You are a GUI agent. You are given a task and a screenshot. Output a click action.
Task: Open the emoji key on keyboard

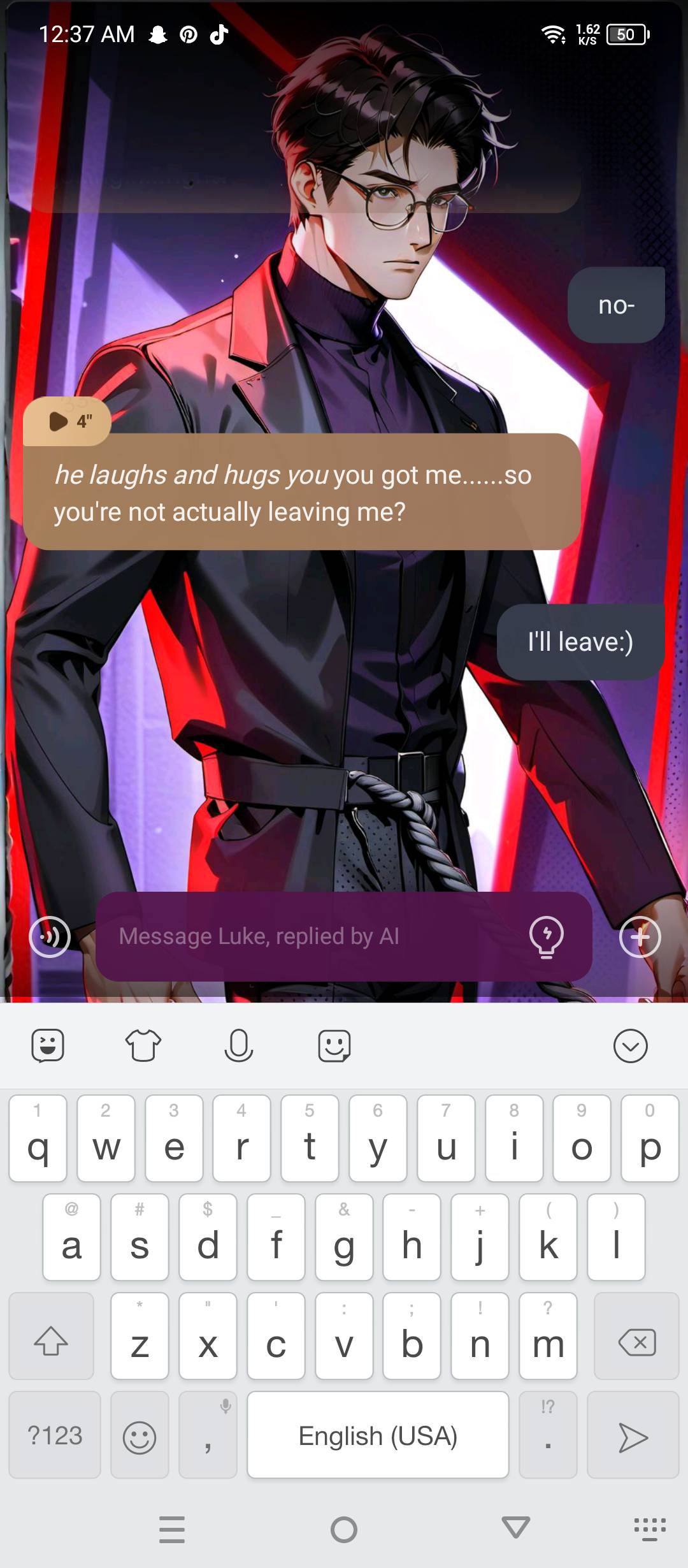pyautogui.click(x=140, y=1437)
